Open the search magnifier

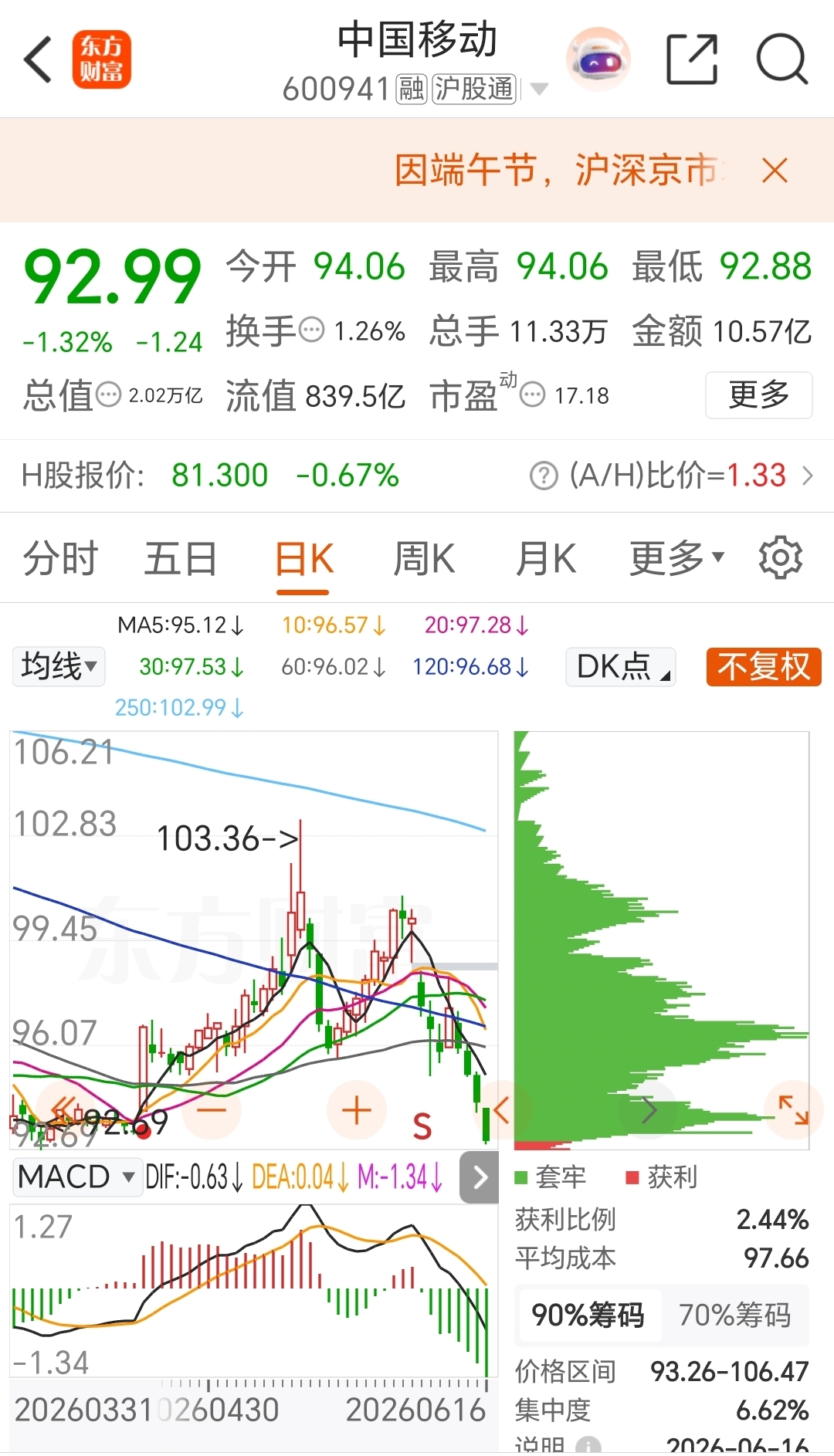click(x=781, y=59)
